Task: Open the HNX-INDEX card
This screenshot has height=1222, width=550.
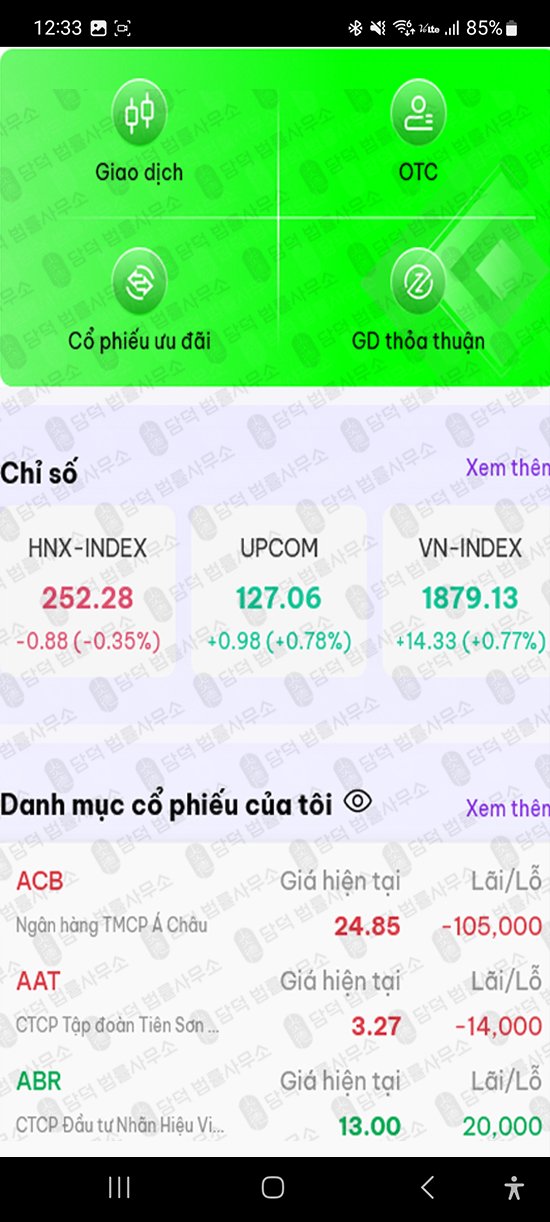Action: pos(88,592)
